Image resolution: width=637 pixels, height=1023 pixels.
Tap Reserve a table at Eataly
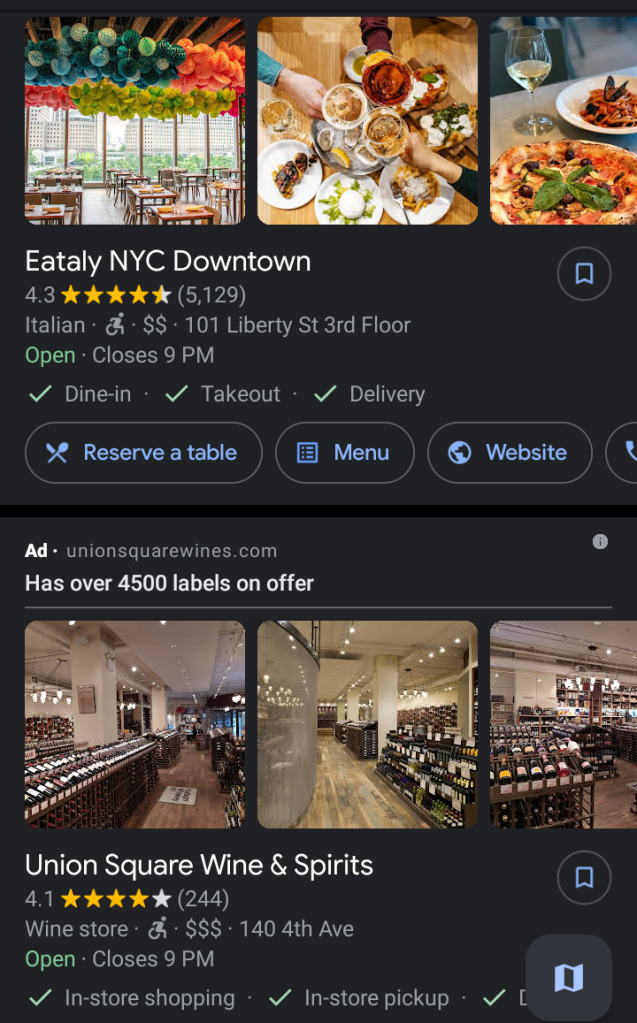[x=143, y=453]
